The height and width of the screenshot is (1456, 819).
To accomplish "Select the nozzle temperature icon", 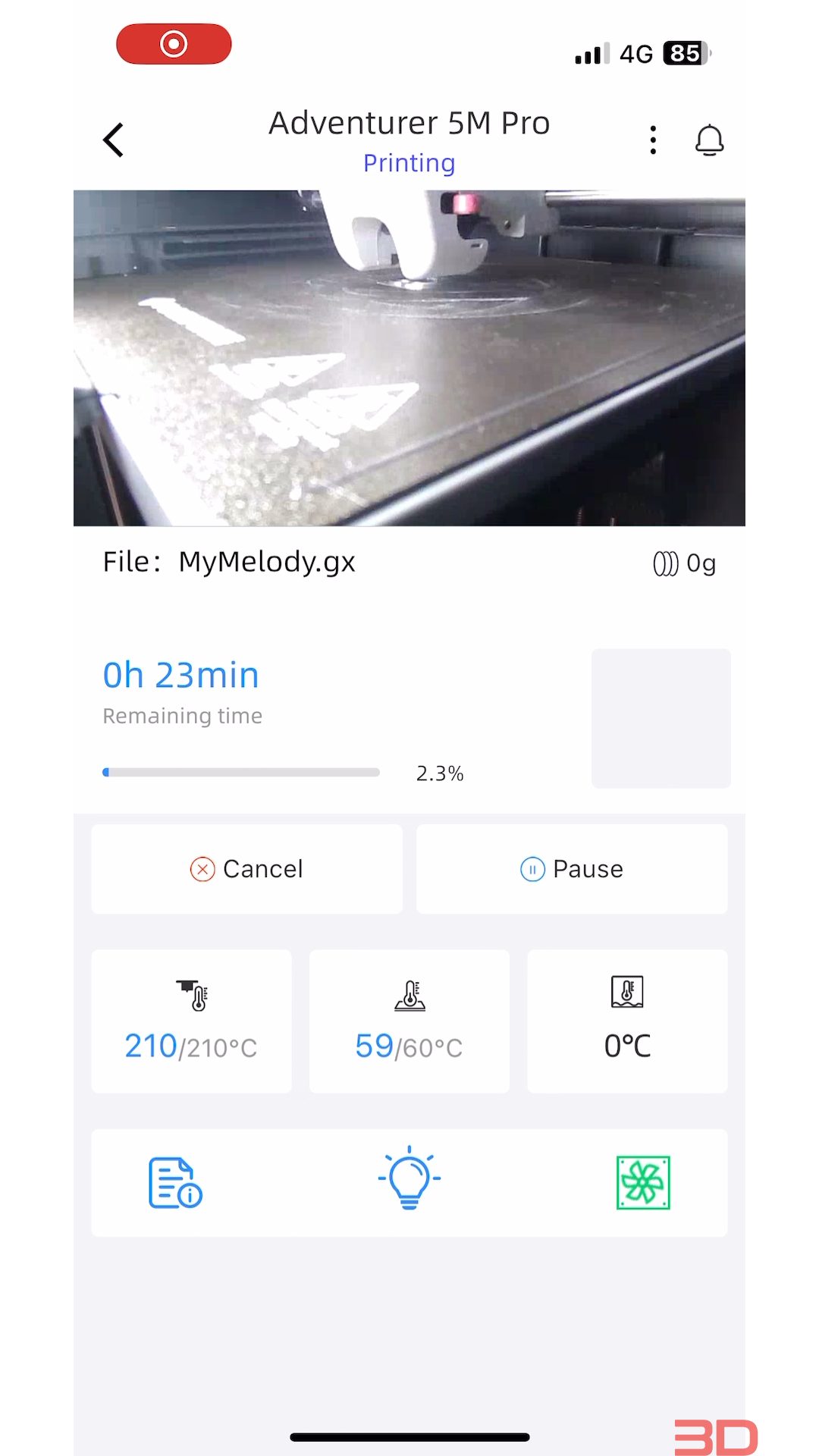I will click(x=190, y=996).
